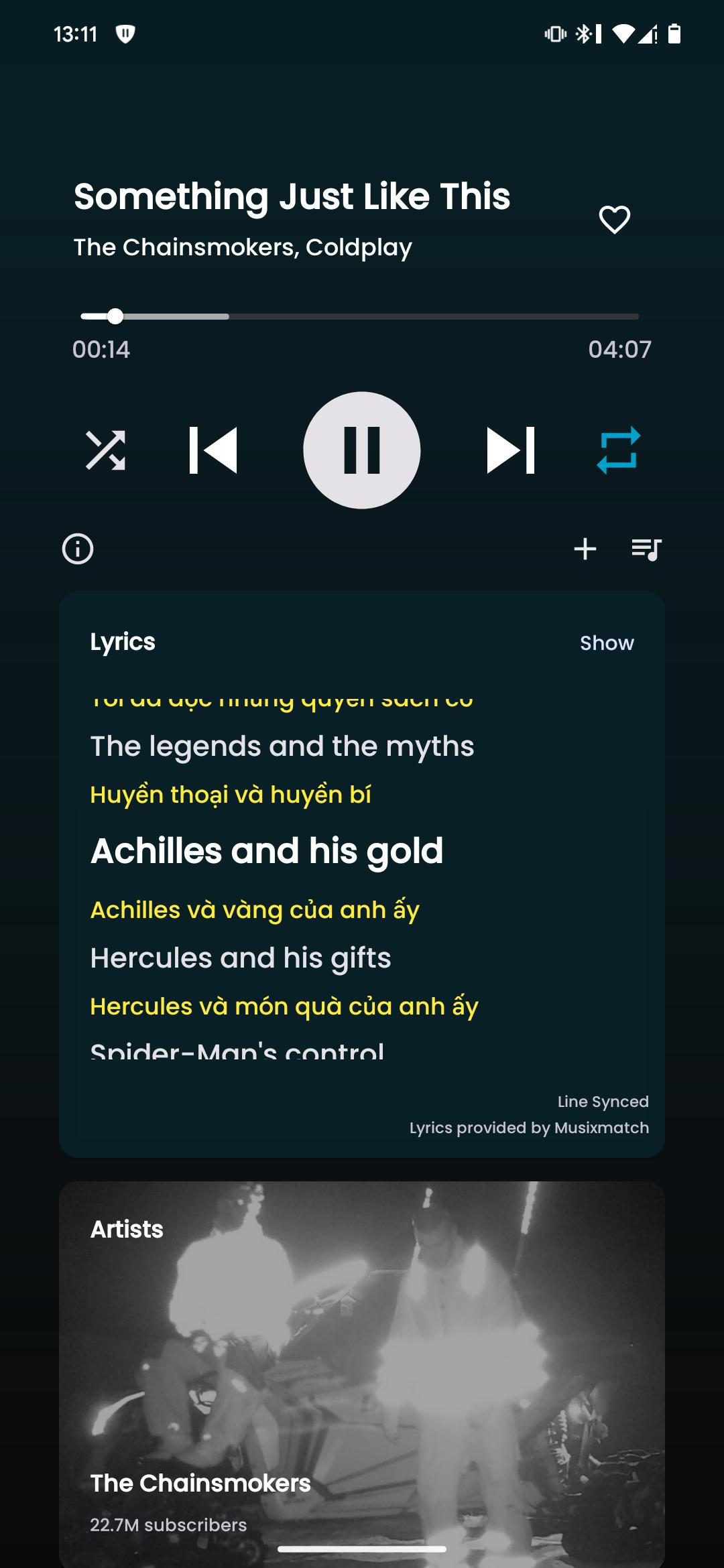The height and width of the screenshot is (1568, 724).
Task: Toggle the repeat mode
Action: 619,450
